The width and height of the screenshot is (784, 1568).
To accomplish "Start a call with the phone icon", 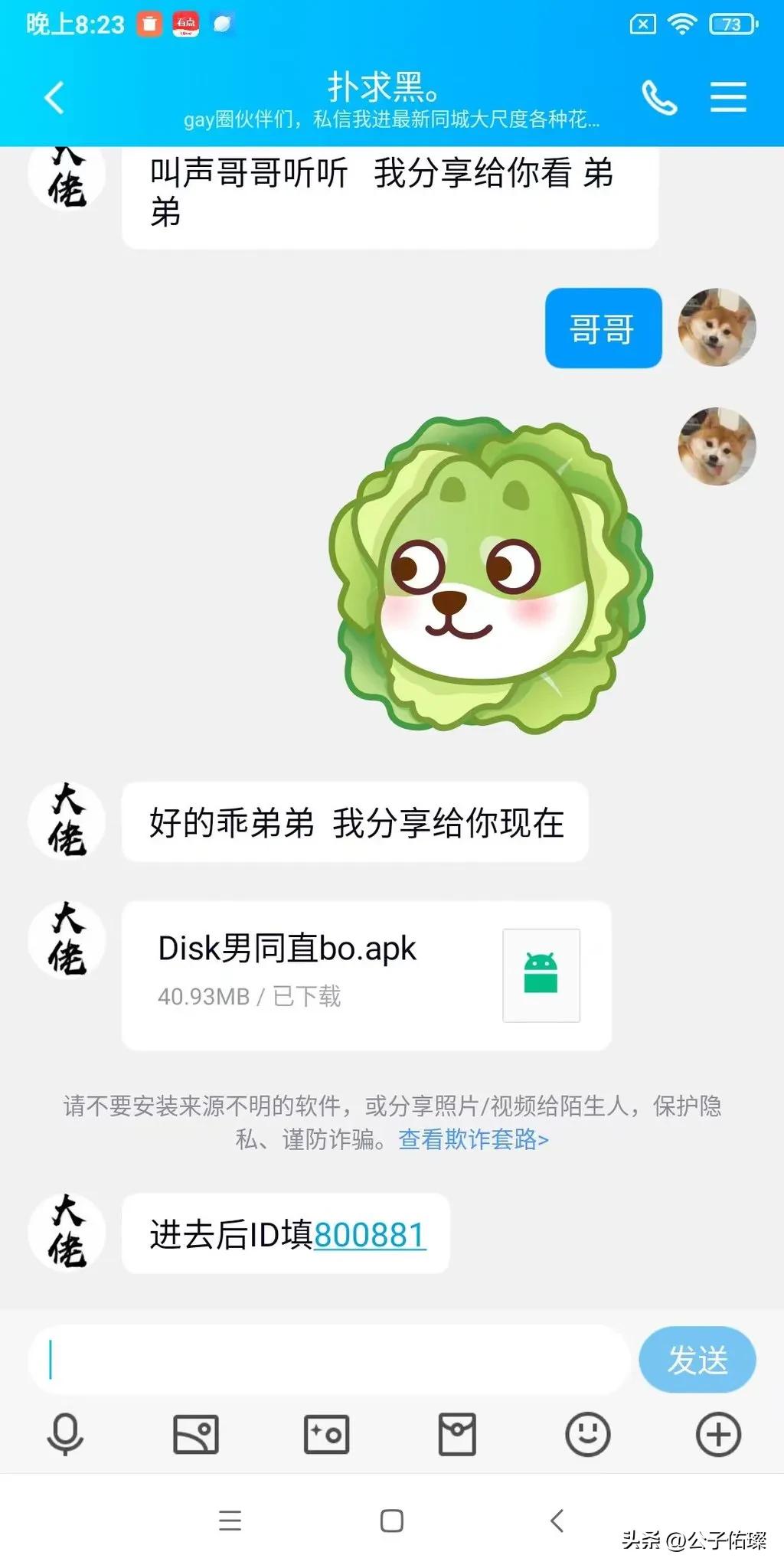I will pyautogui.click(x=659, y=97).
